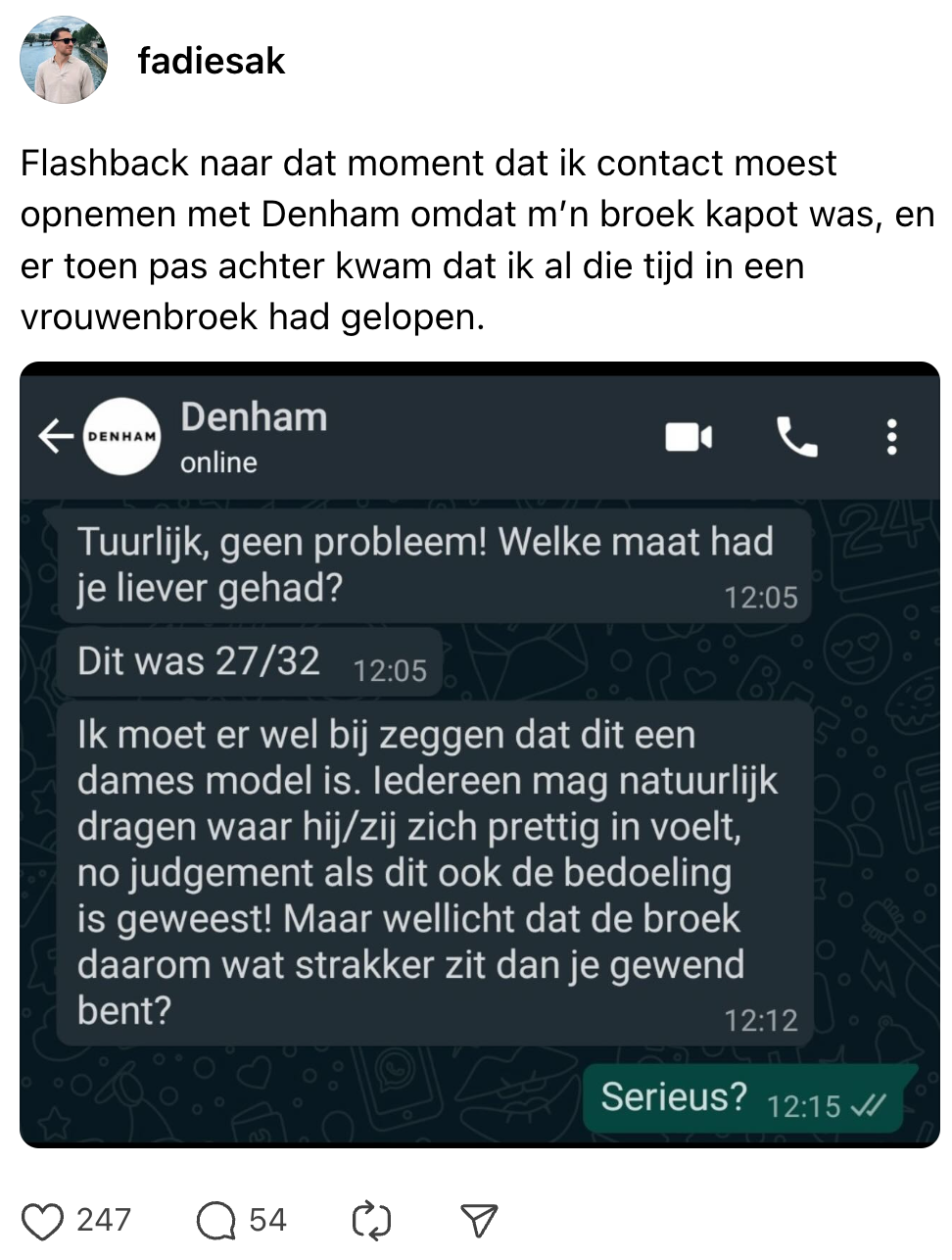This screenshot has height=1260, width=952.
Task: Open fadiesak's profile picture
Action: coord(64,60)
